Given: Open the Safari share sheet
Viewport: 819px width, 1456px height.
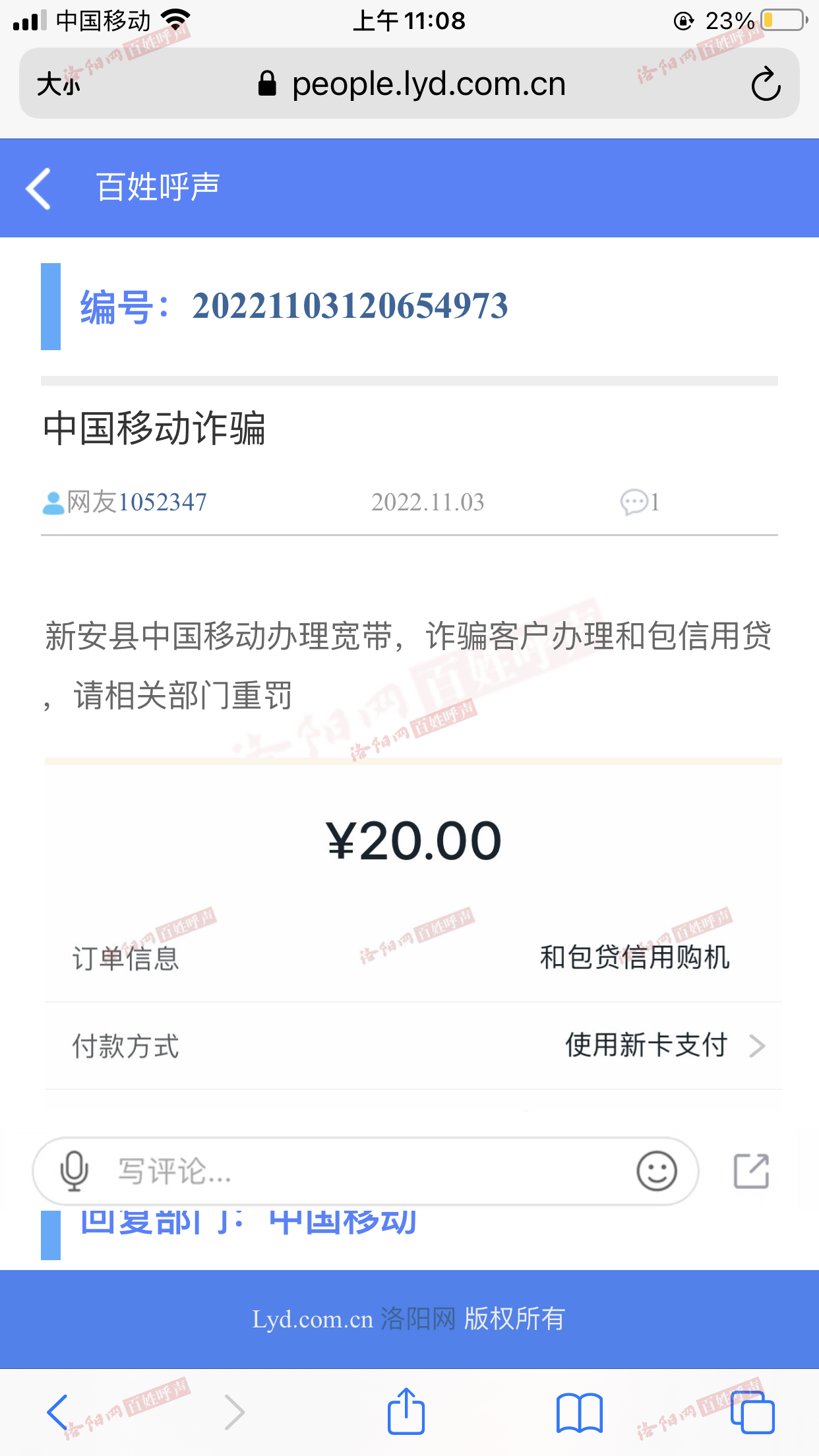Looking at the screenshot, I should pos(406,1411).
